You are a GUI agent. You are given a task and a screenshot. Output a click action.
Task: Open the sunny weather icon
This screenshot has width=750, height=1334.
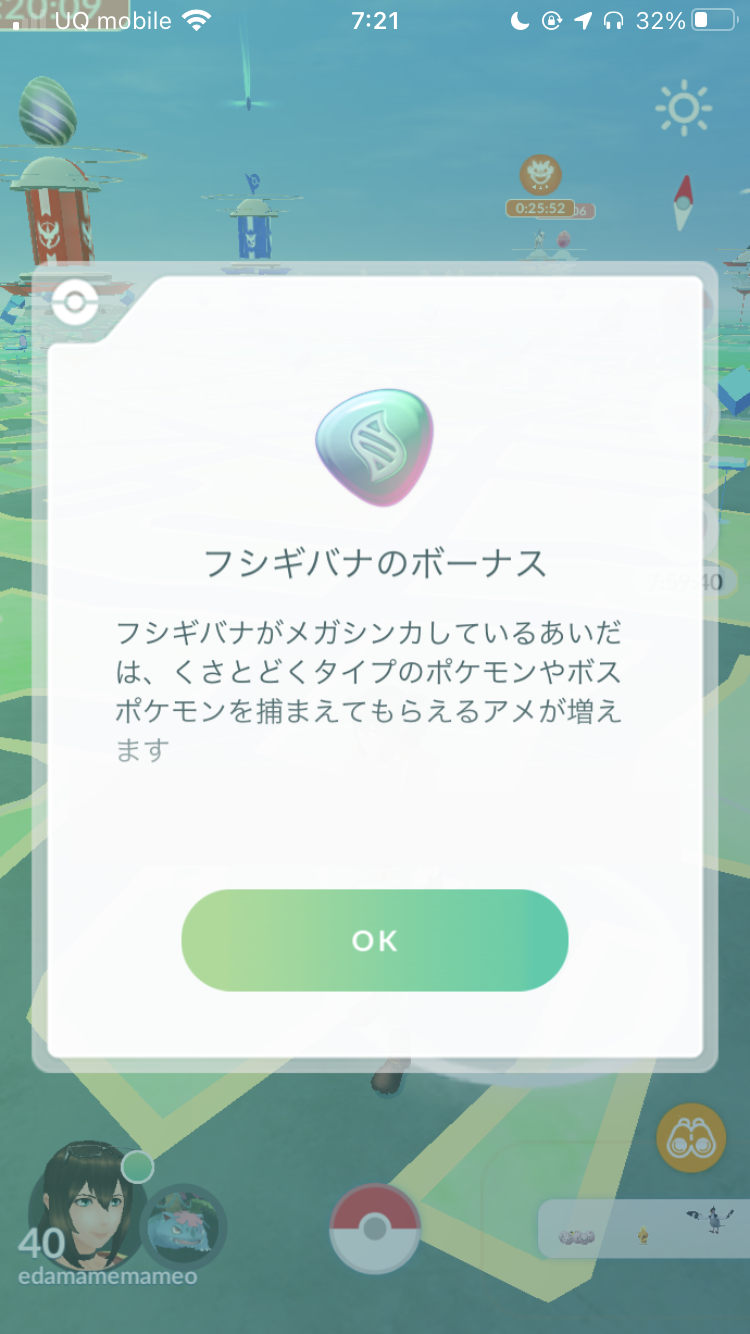[x=684, y=108]
